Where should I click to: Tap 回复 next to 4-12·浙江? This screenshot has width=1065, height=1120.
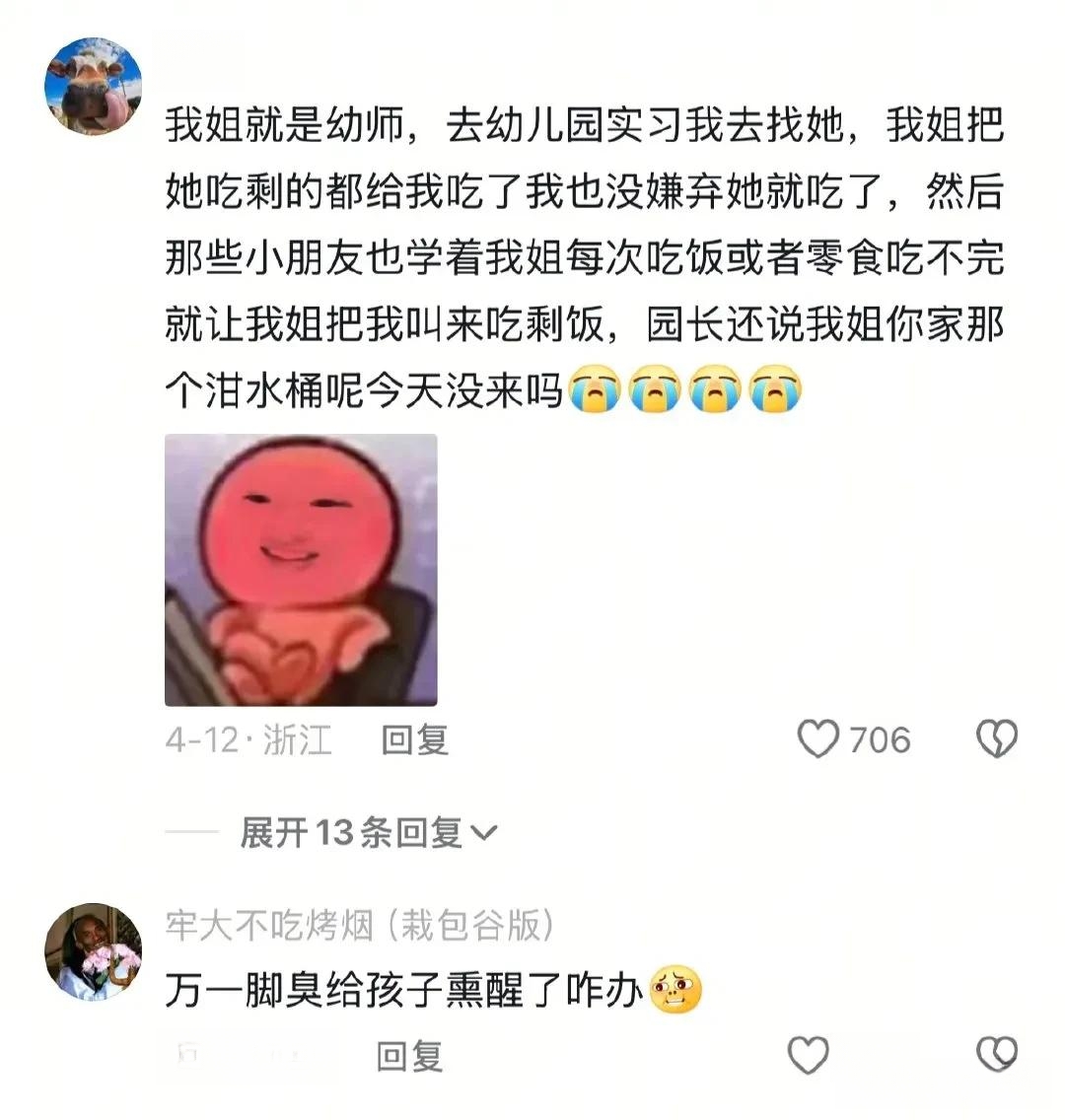(415, 739)
